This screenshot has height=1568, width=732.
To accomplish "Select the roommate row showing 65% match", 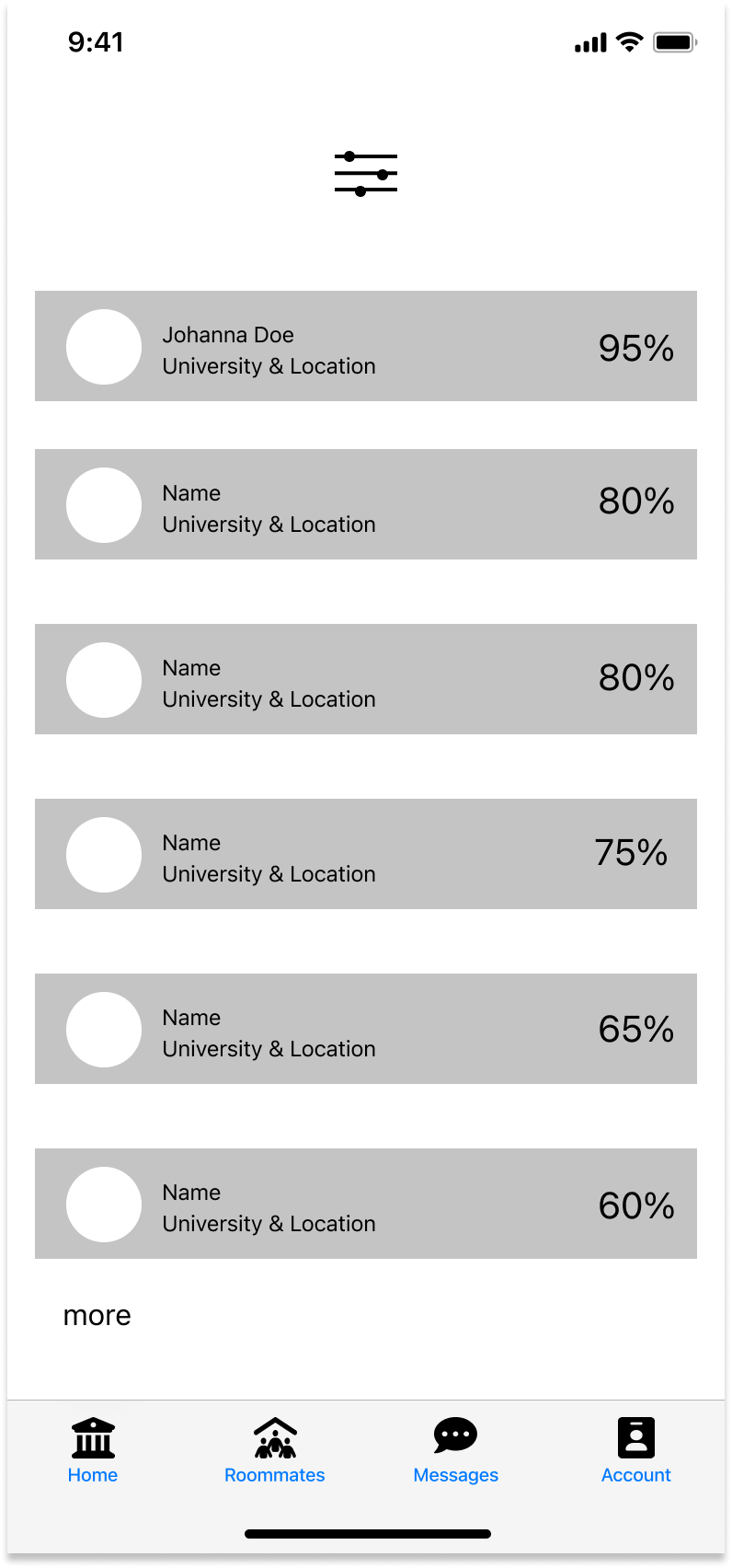I will (366, 1029).
